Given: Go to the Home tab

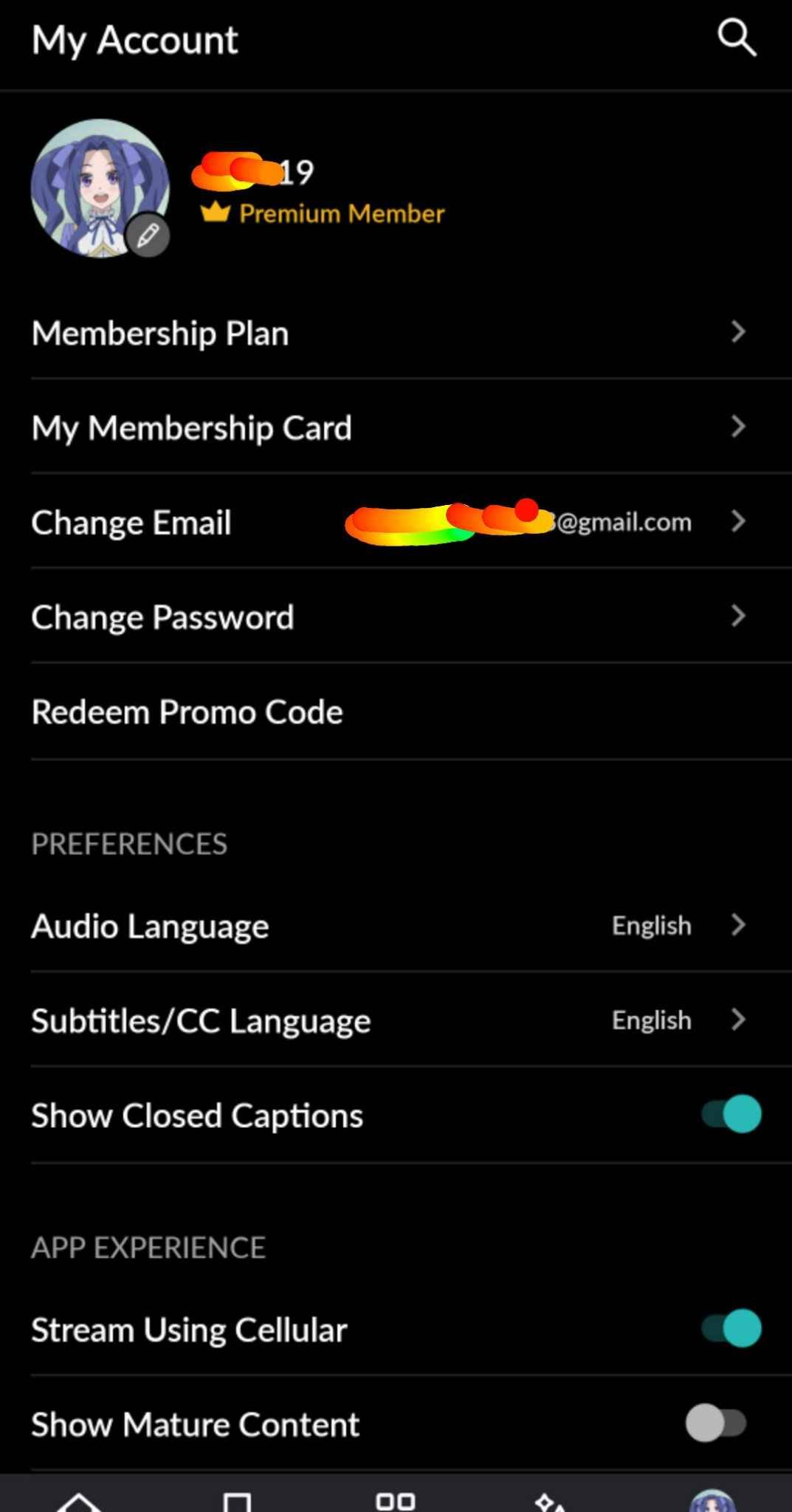Looking at the screenshot, I should click(x=78, y=1502).
